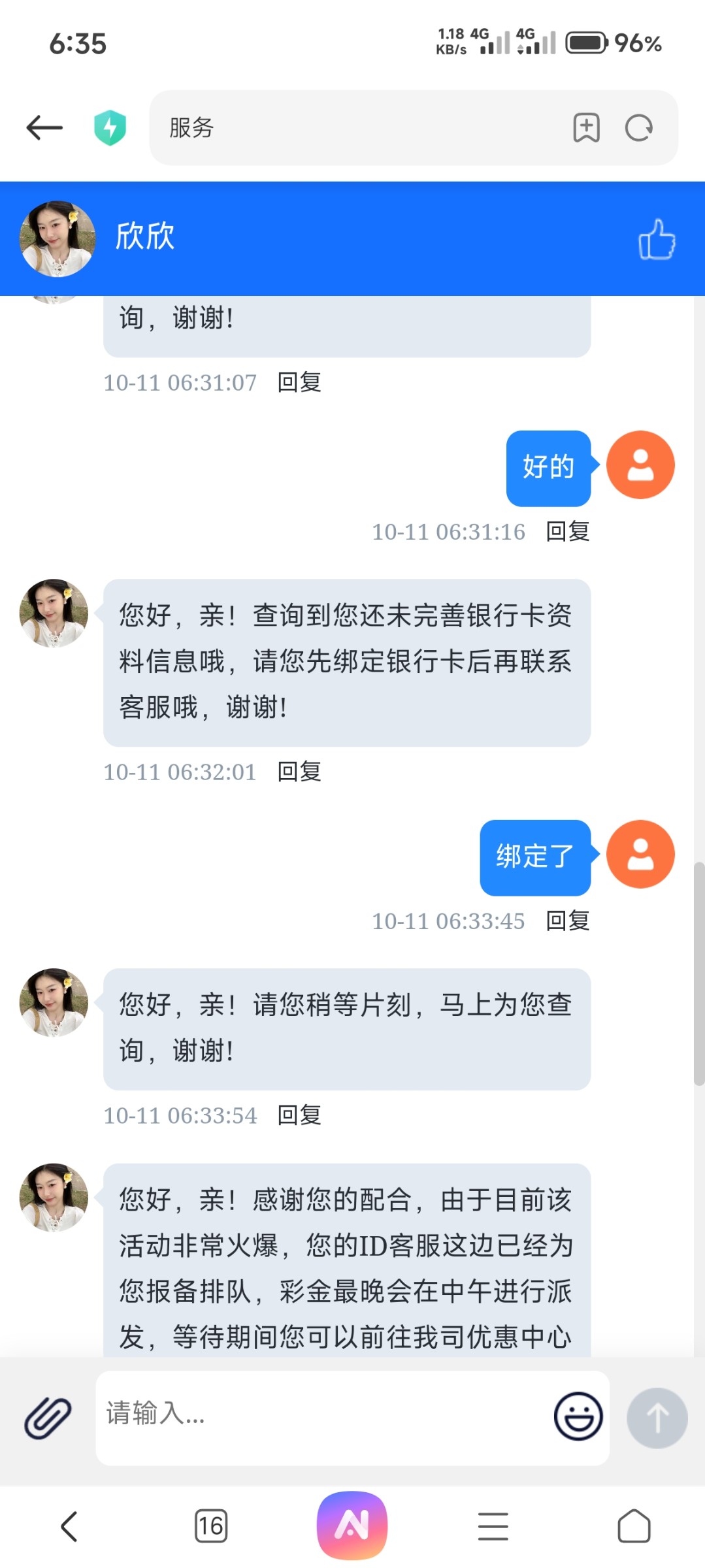705x1568 pixels.
Task: Navigate back with the bottom toolbar arrow
Action: click(69, 1526)
